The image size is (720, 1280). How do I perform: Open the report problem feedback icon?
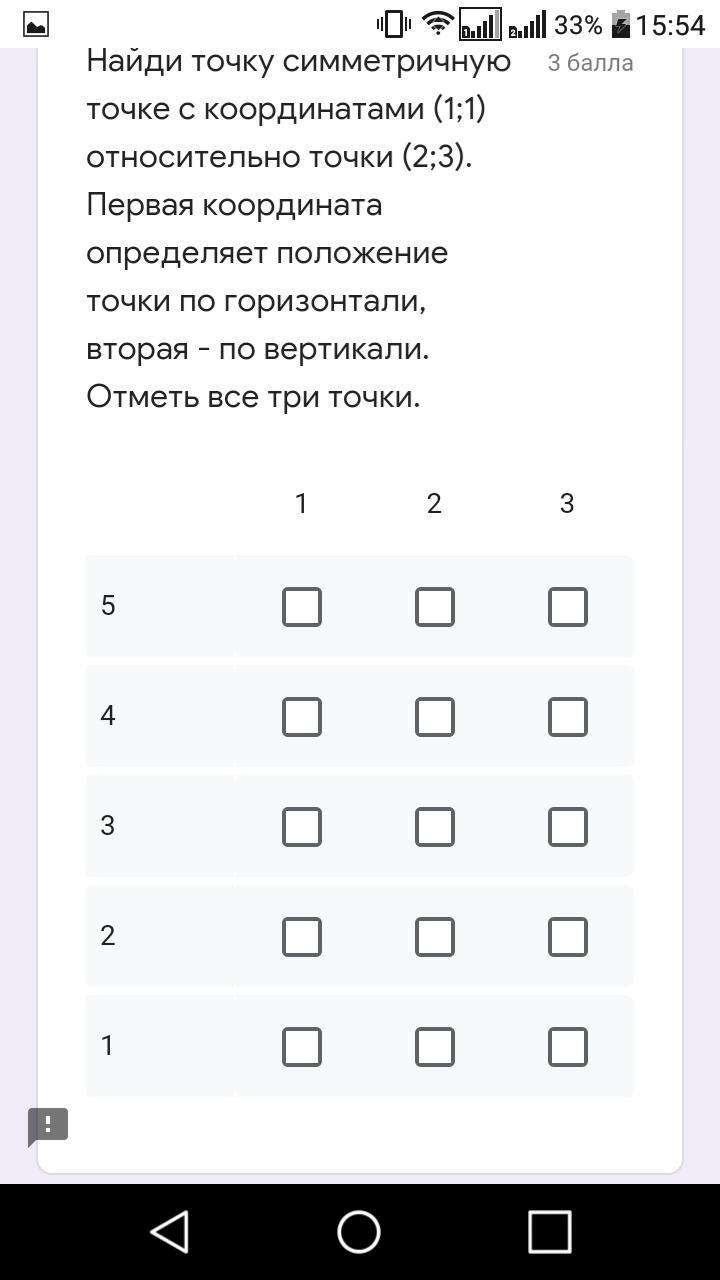coord(47,1126)
